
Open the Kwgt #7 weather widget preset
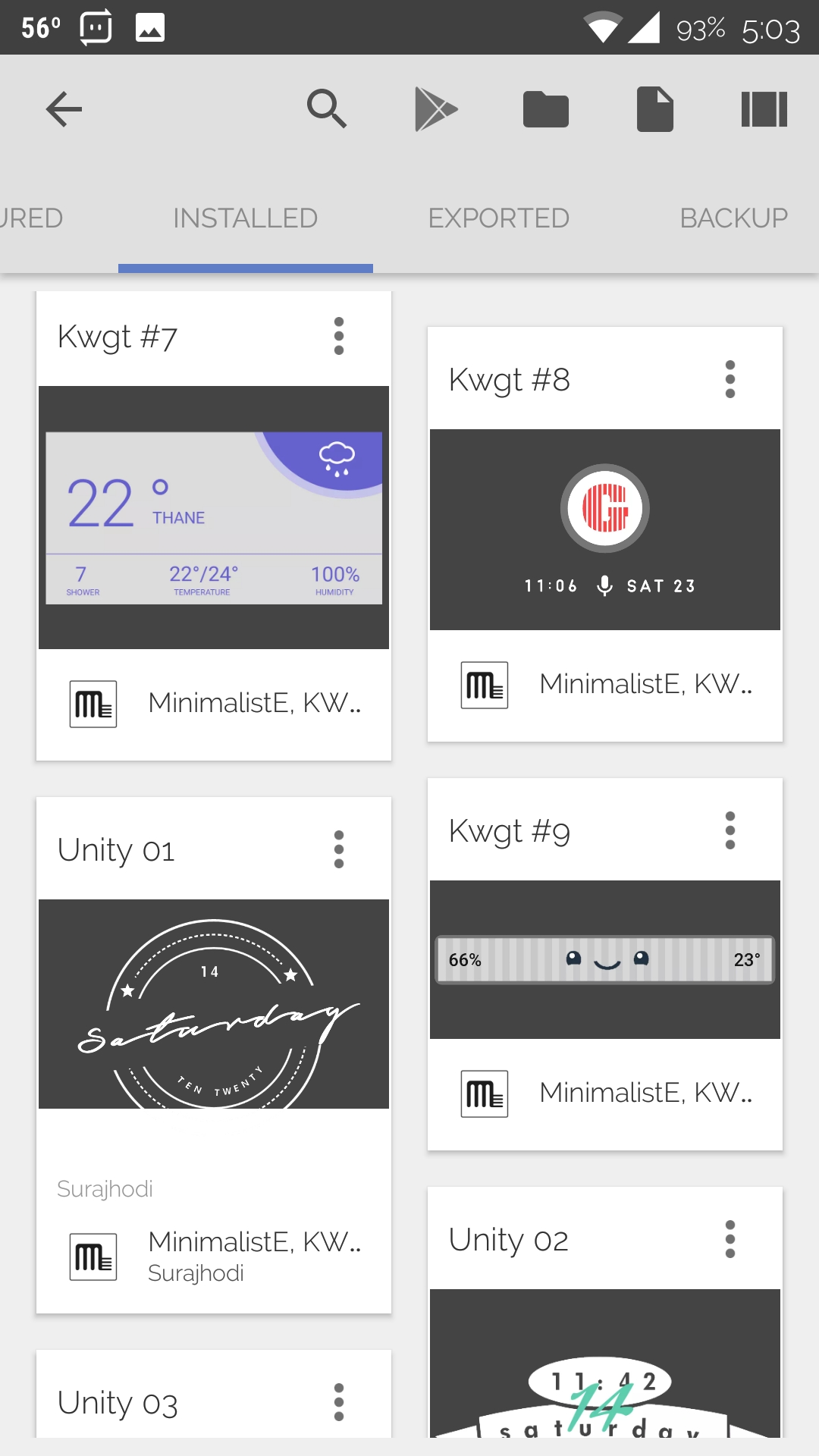click(214, 517)
